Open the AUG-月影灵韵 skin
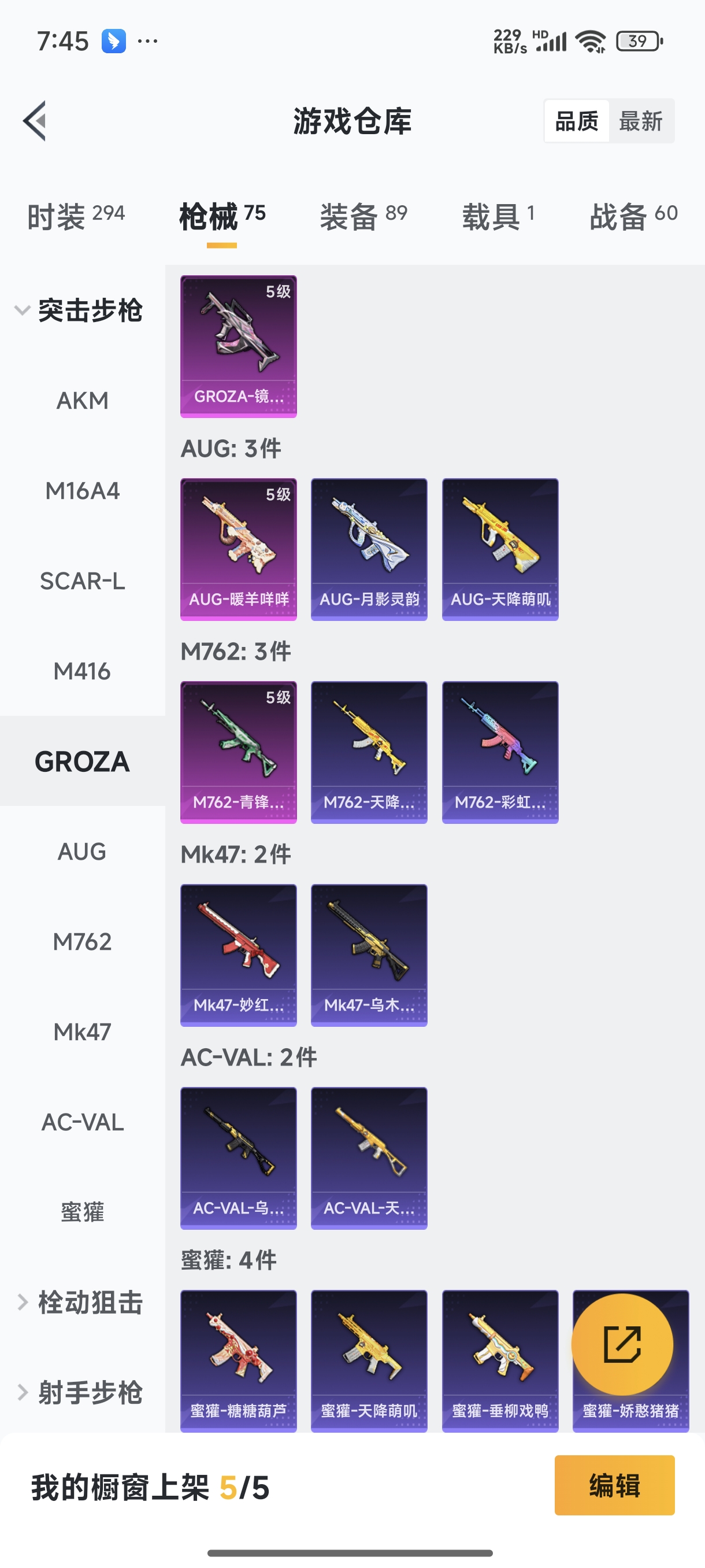705x1568 pixels. (x=369, y=549)
